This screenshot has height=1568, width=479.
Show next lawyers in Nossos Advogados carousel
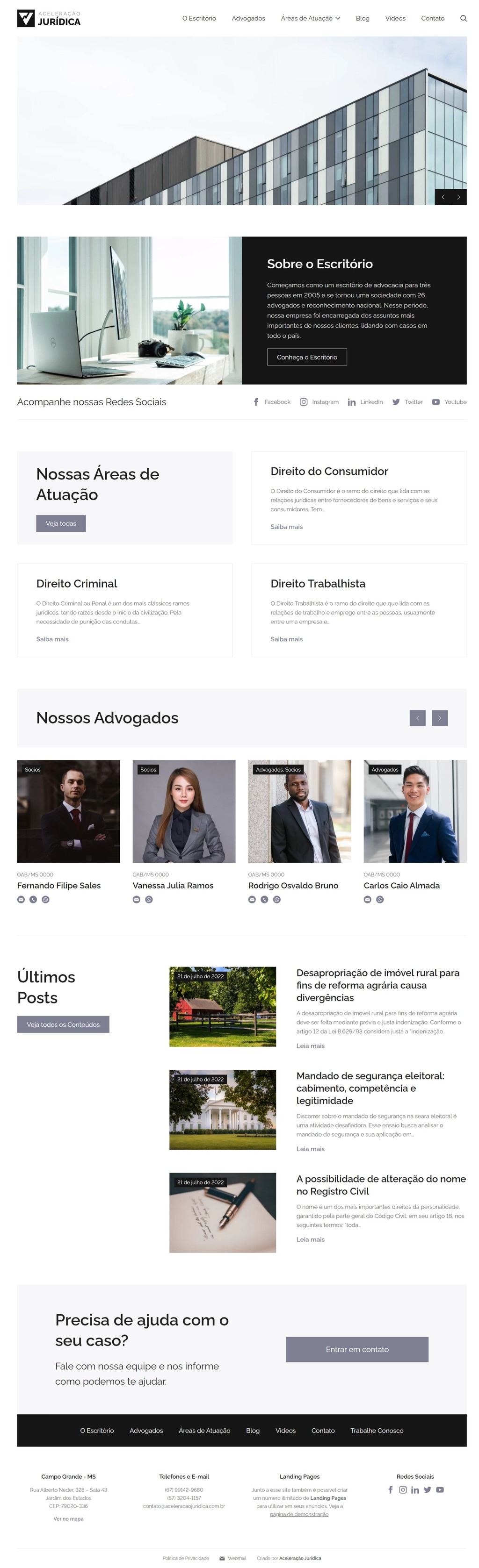[x=439, y=718]
